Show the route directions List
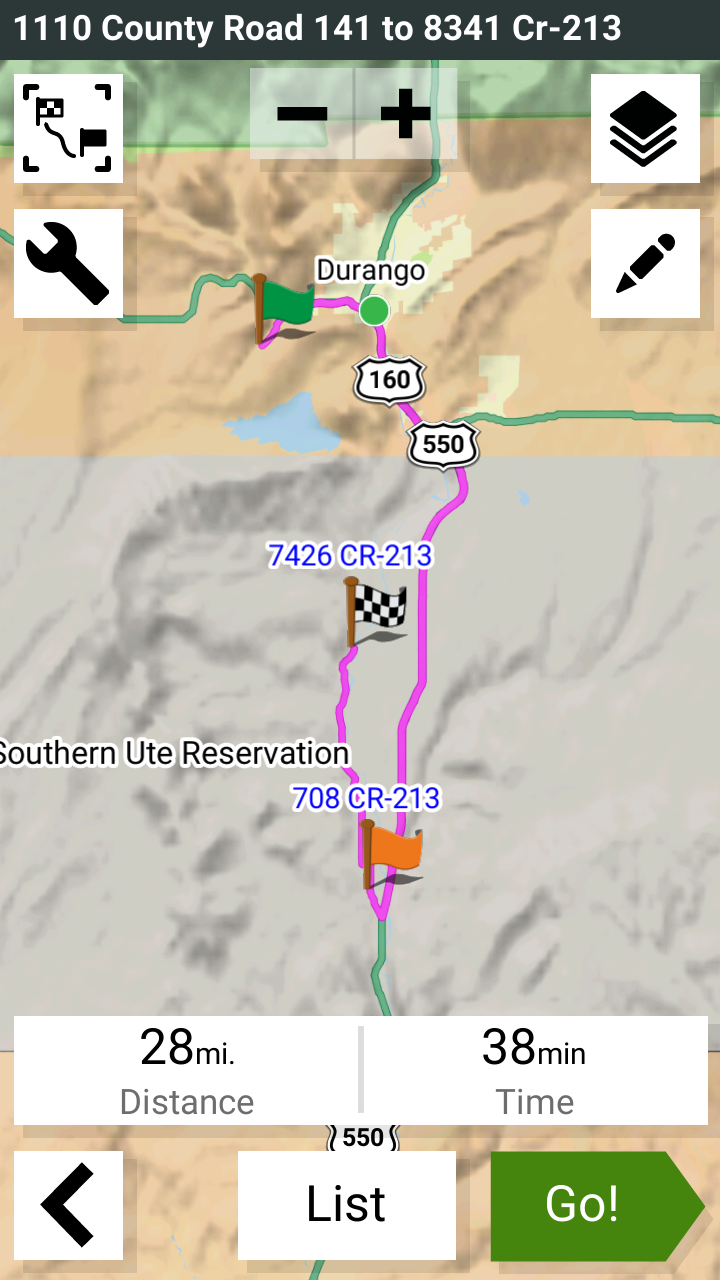The height and width of the screenshot is (1280, 720). (x=346, y=1204)
